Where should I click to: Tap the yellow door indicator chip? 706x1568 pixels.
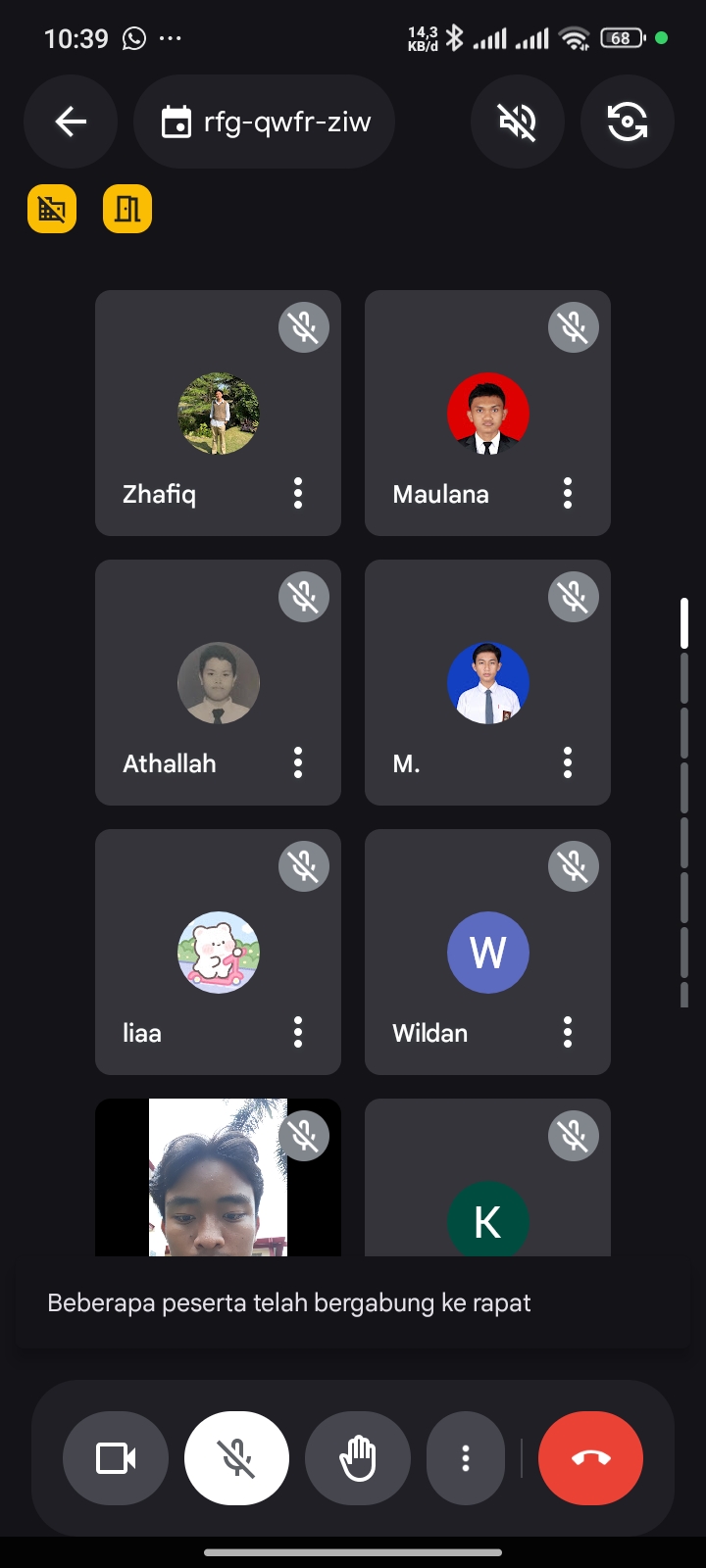127,209
